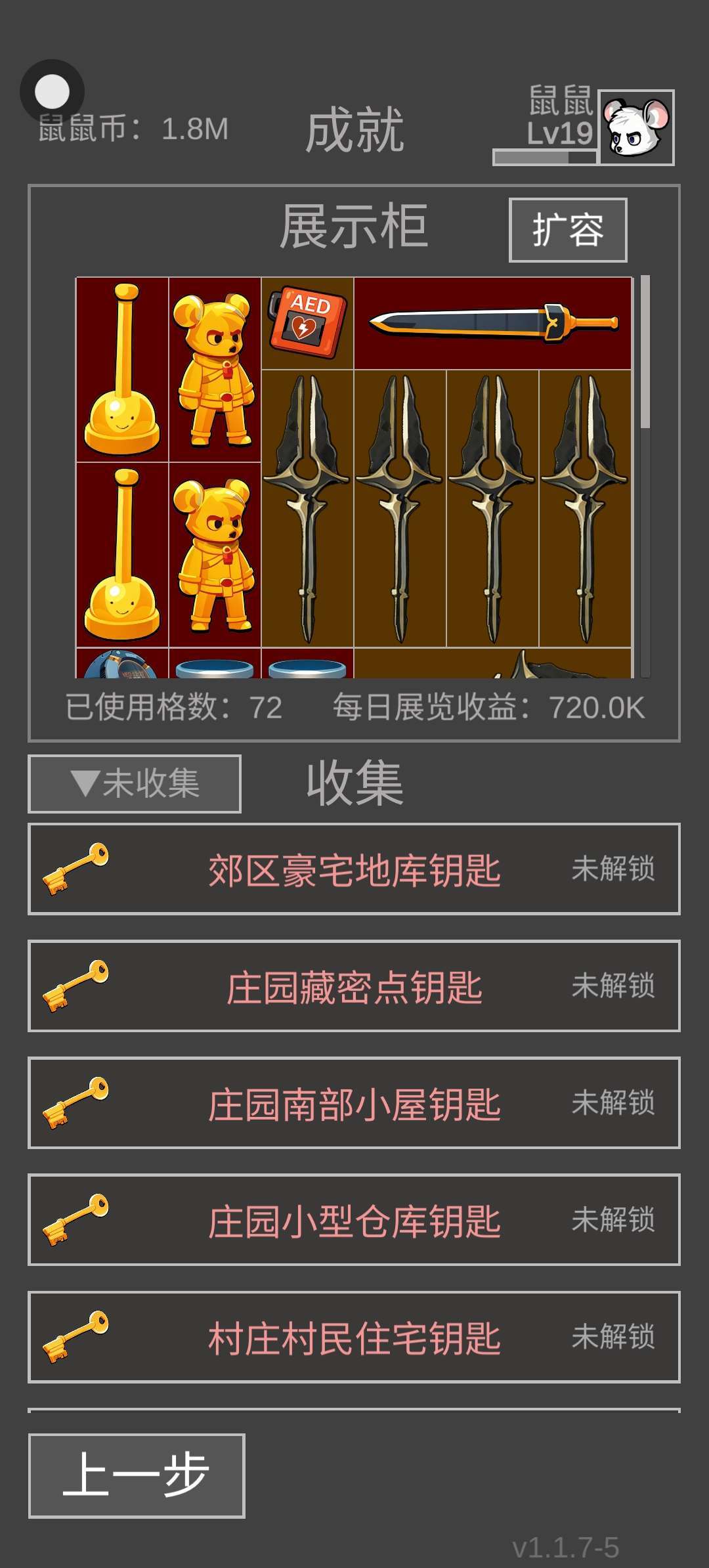This screenshot has width=709, height=1568.
Task: Tap the floating white circle button
Action: coord(52,92)
